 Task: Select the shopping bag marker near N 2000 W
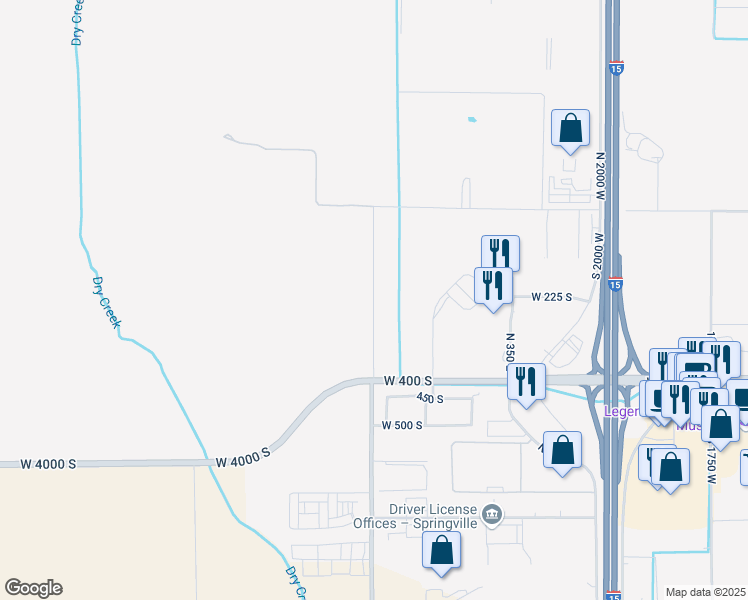tap(570, 129)
